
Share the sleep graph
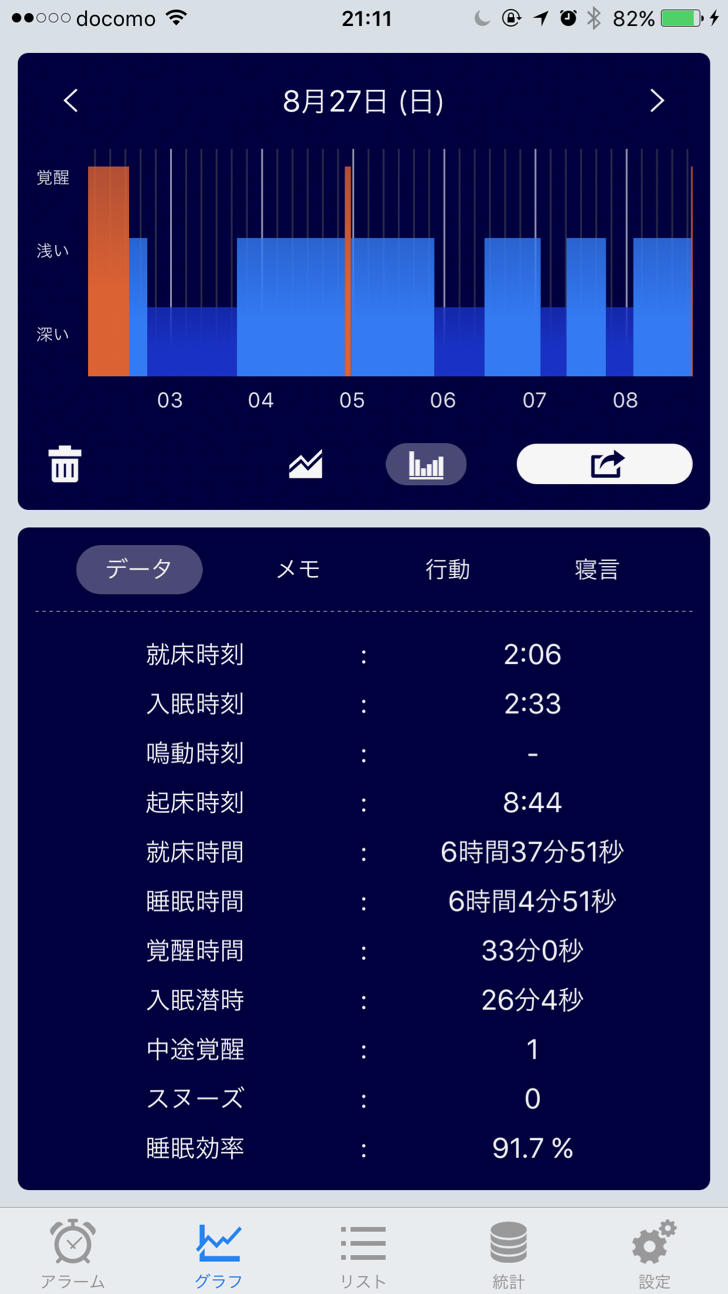604,465
